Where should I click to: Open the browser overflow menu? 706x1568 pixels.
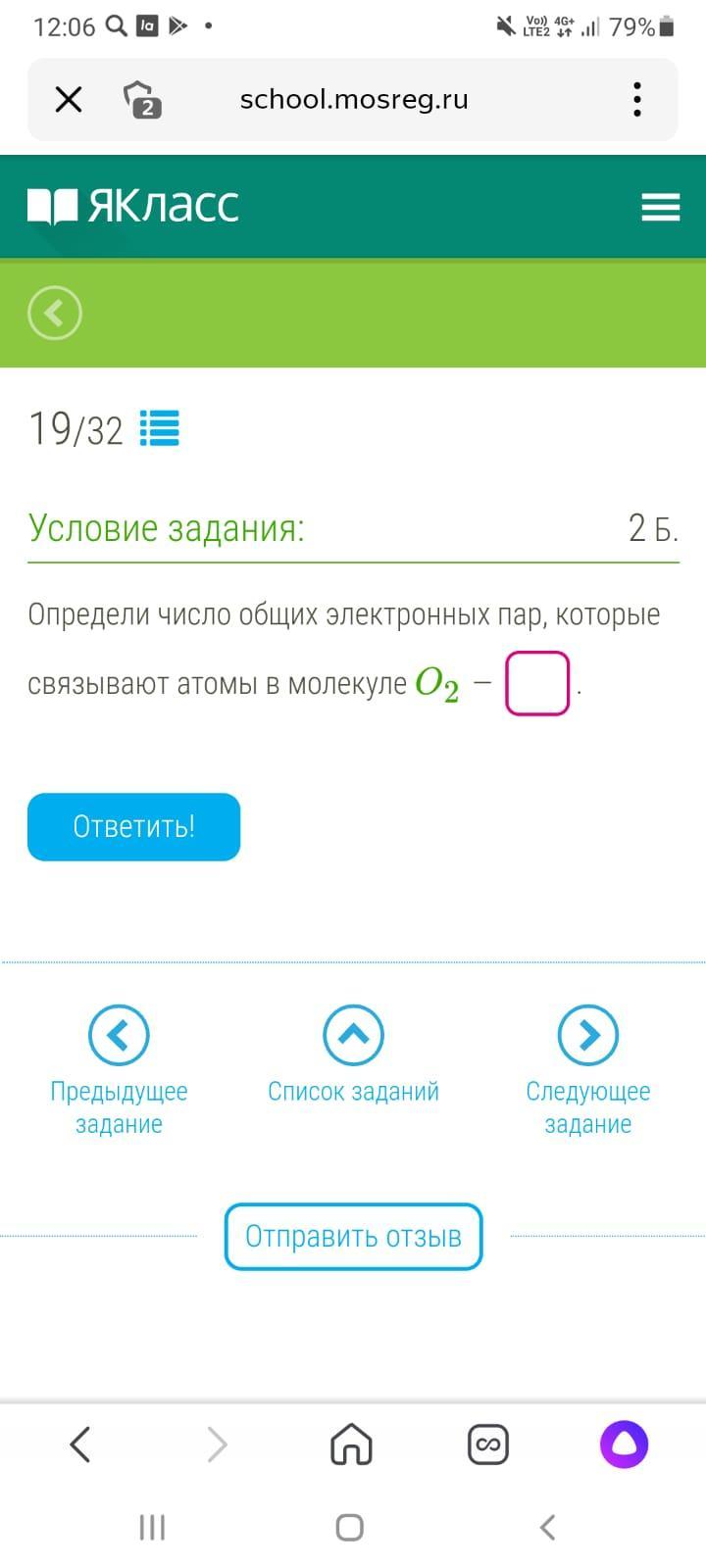[x=637, y=99]
